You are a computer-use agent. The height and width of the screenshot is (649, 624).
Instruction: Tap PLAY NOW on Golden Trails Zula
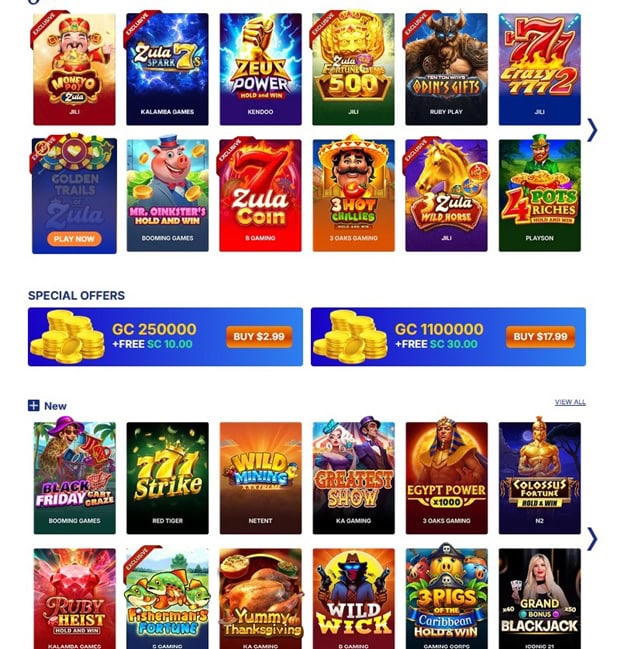point(74,239)
